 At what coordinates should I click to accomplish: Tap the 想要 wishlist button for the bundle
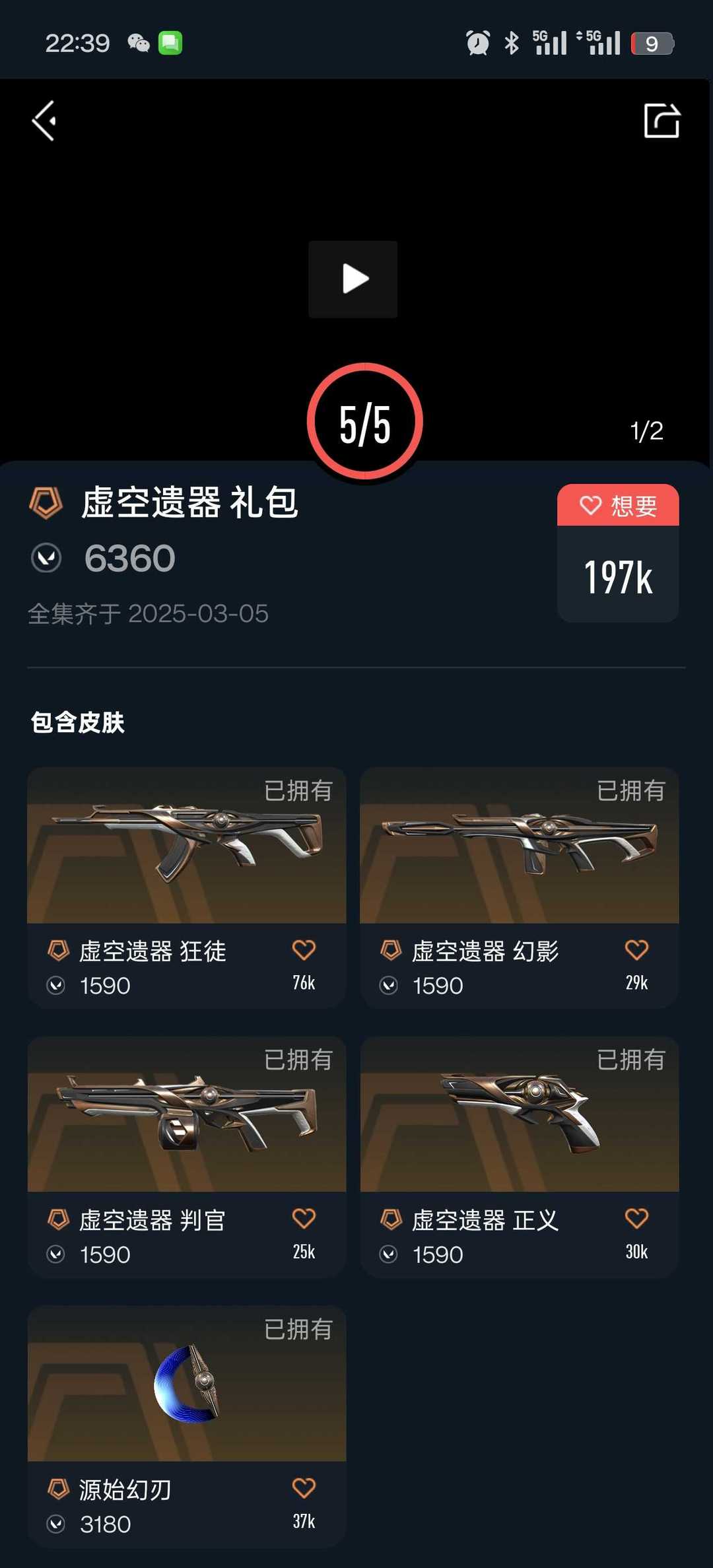tap(618, 505)
